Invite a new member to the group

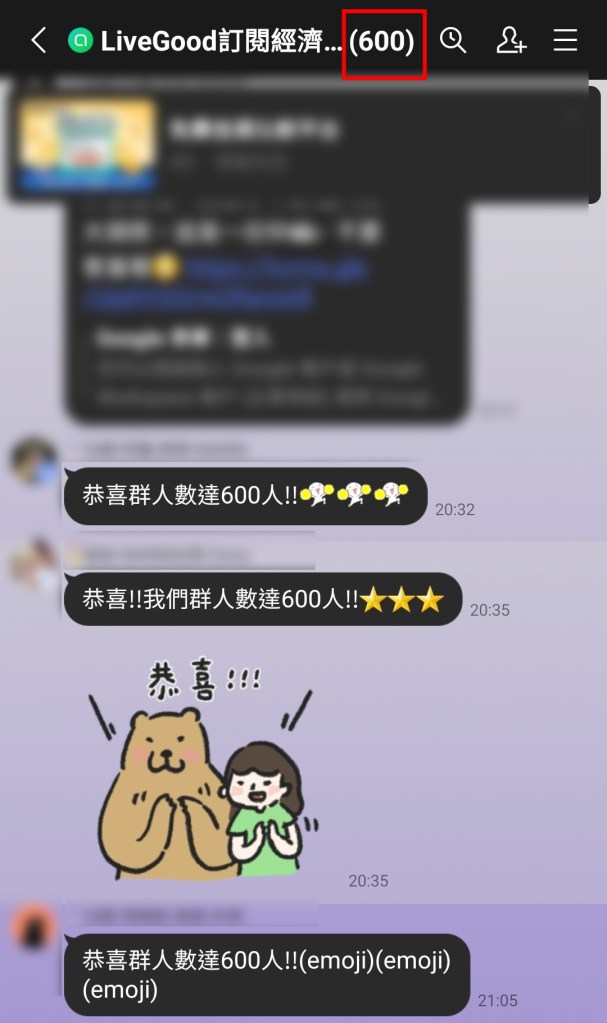(510, 40)
